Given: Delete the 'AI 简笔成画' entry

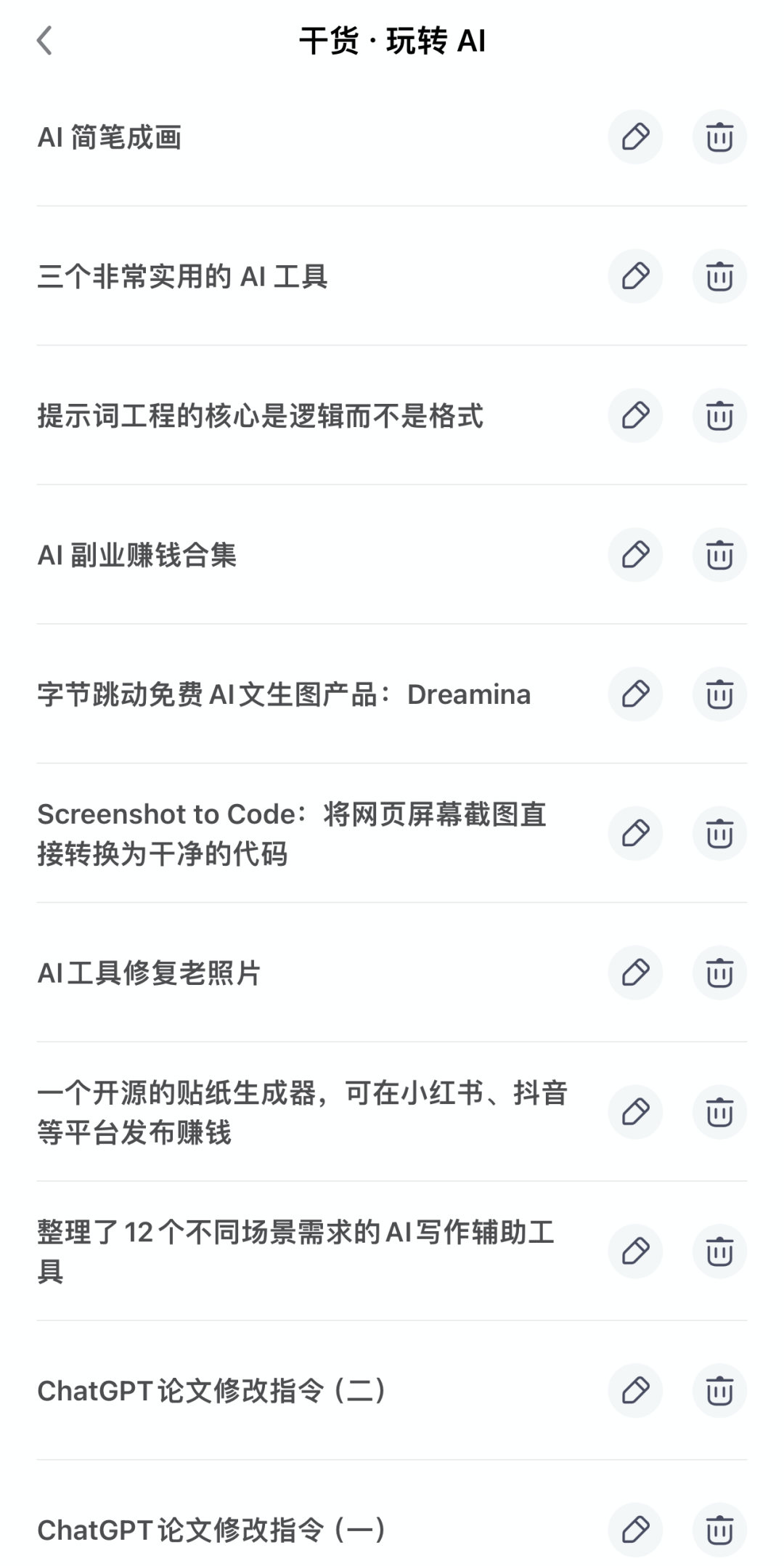Looking at the screenshot, I should (719, 137).
